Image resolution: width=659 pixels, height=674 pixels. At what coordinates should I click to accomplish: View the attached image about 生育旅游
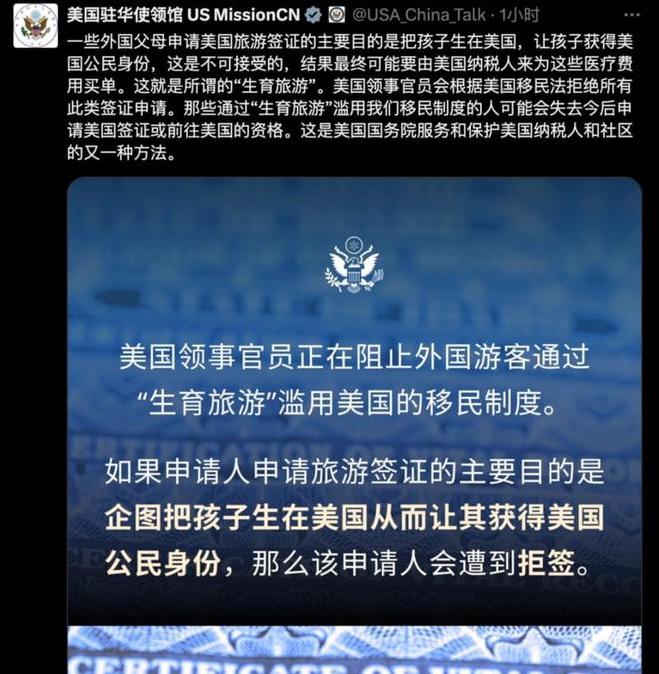click(x=354, y=420)
